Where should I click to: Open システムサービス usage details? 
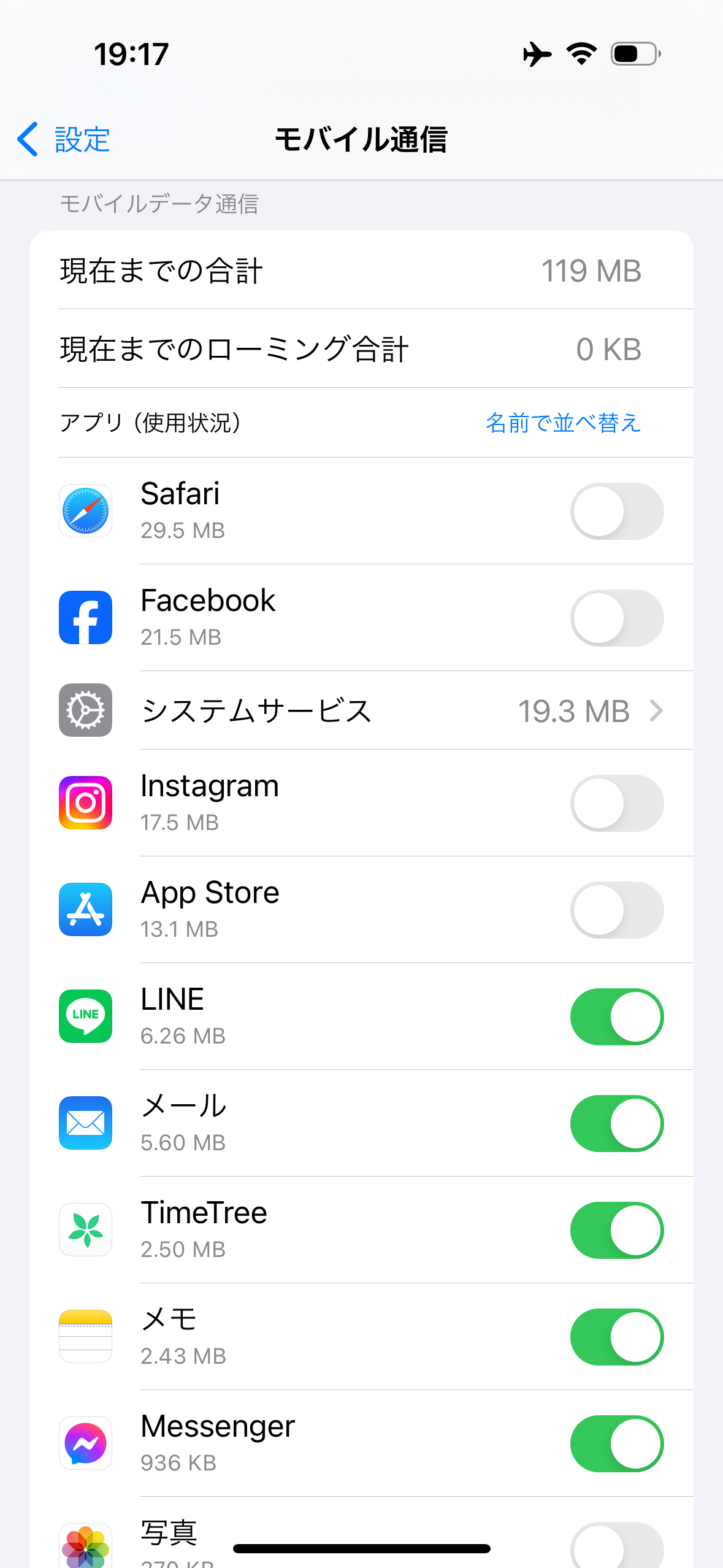pyautogui.click(x=405, y=710)
